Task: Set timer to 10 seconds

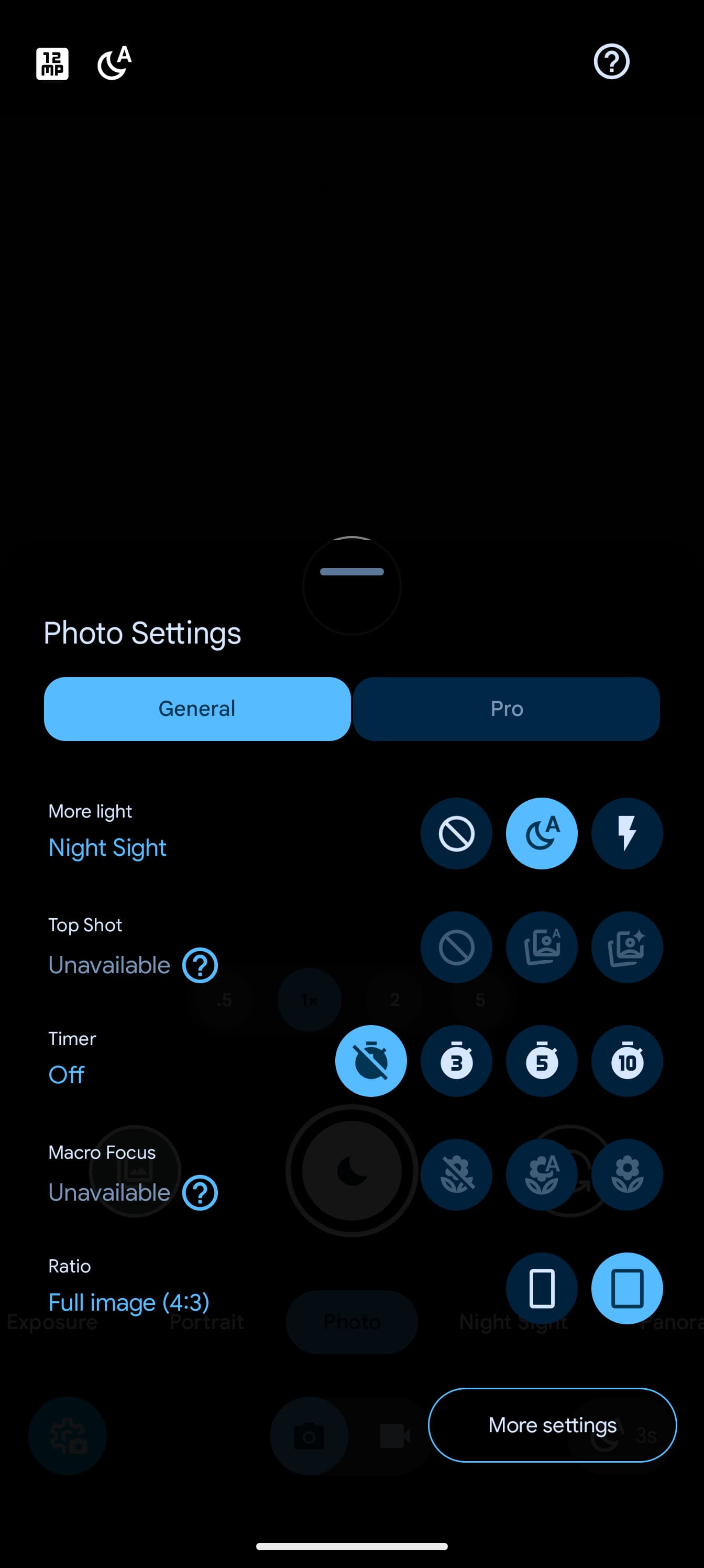Action: tap(626, 1061)
